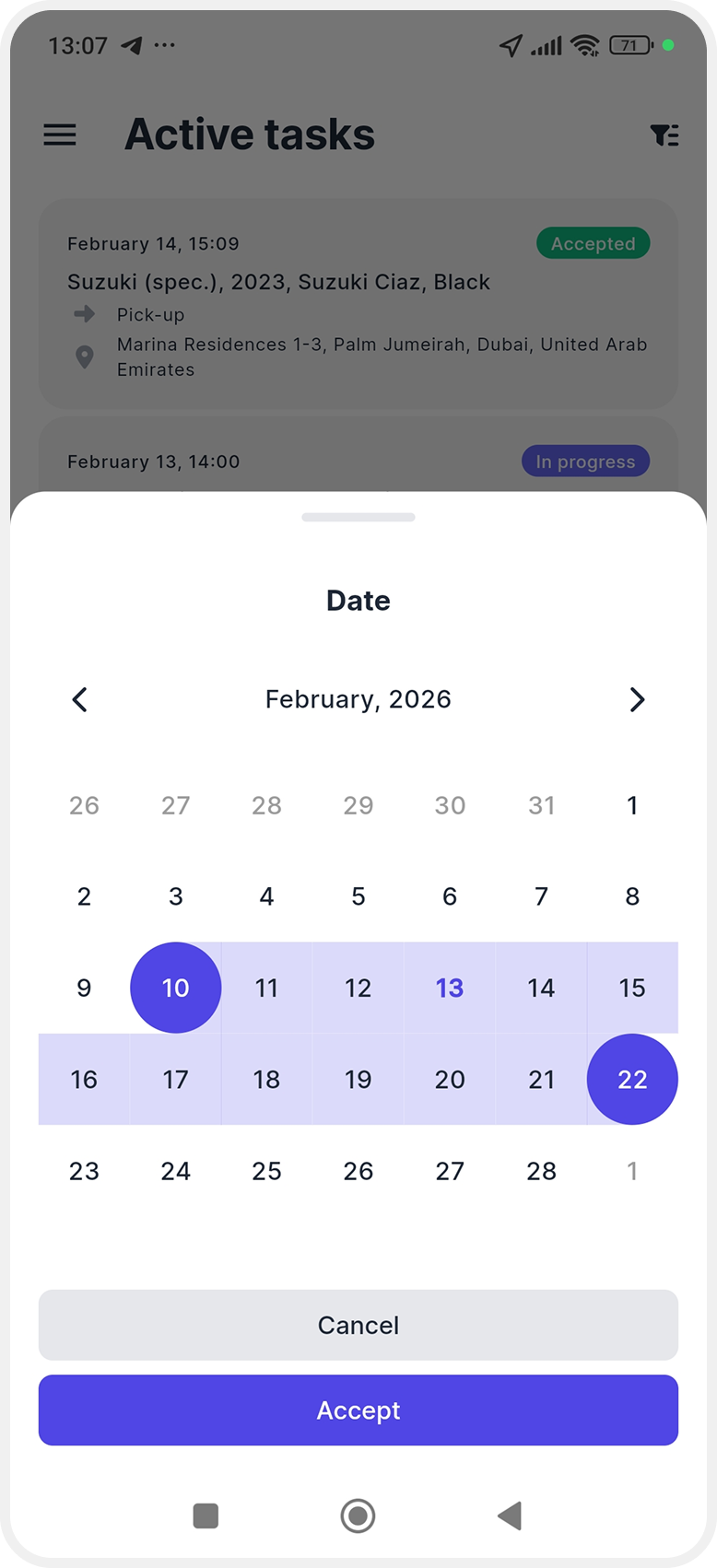Pick February 22 as the date

tap(632, 1080)
